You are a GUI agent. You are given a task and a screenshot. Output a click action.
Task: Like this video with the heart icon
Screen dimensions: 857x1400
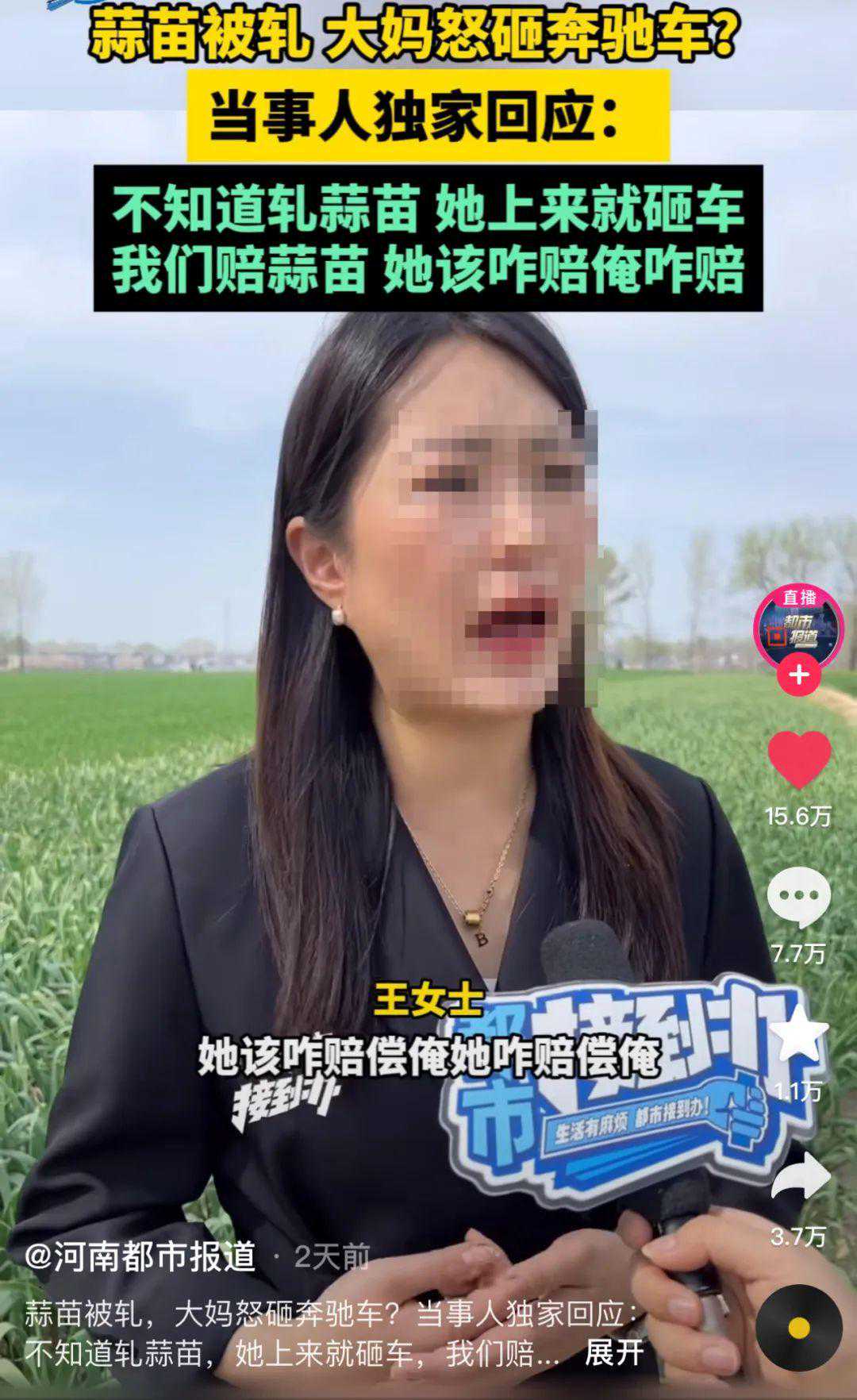(x=799, y=760)
